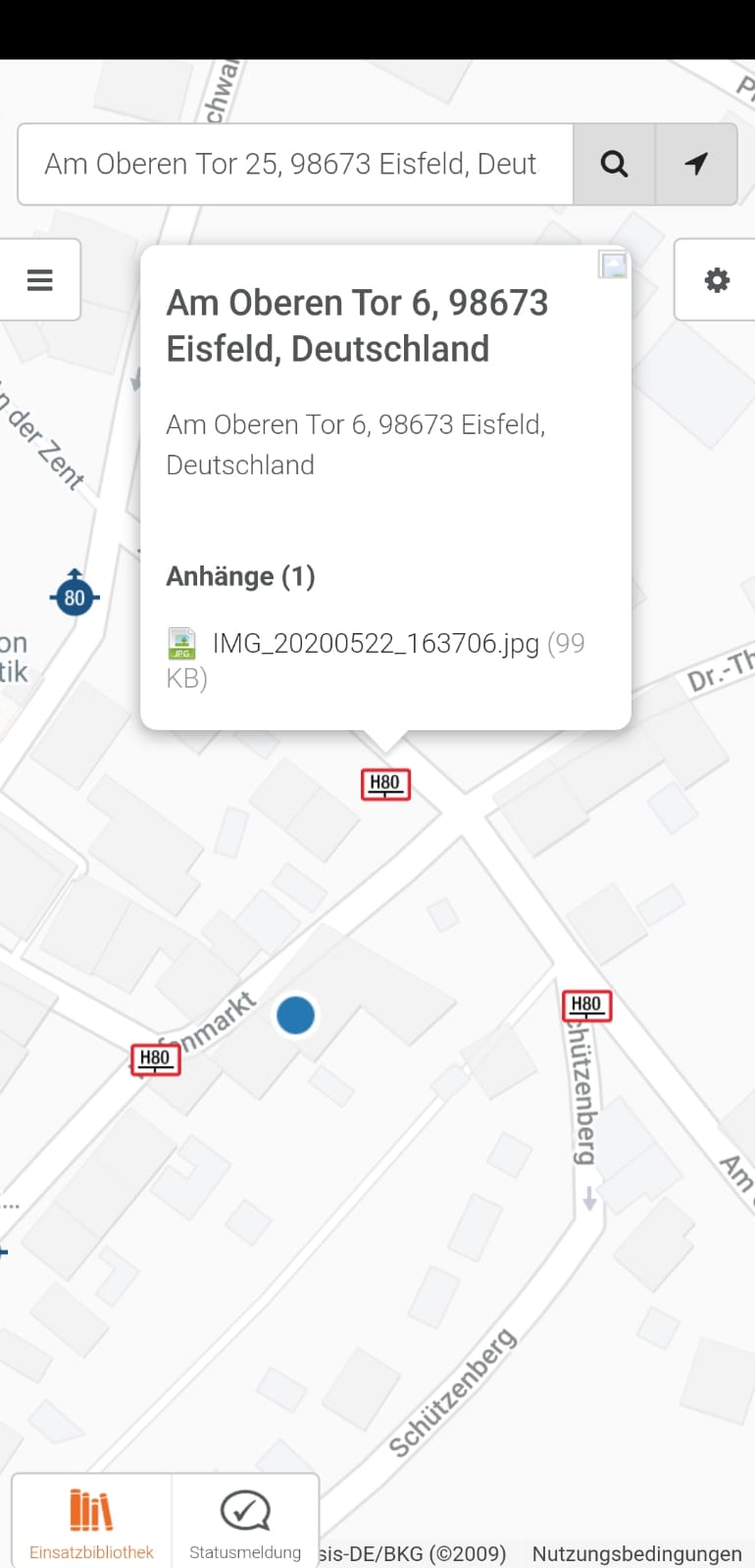755x1568 pixels.
Task: Open attachment IMG_20200522_163706.jpg
Action: [x=376, y=644]
